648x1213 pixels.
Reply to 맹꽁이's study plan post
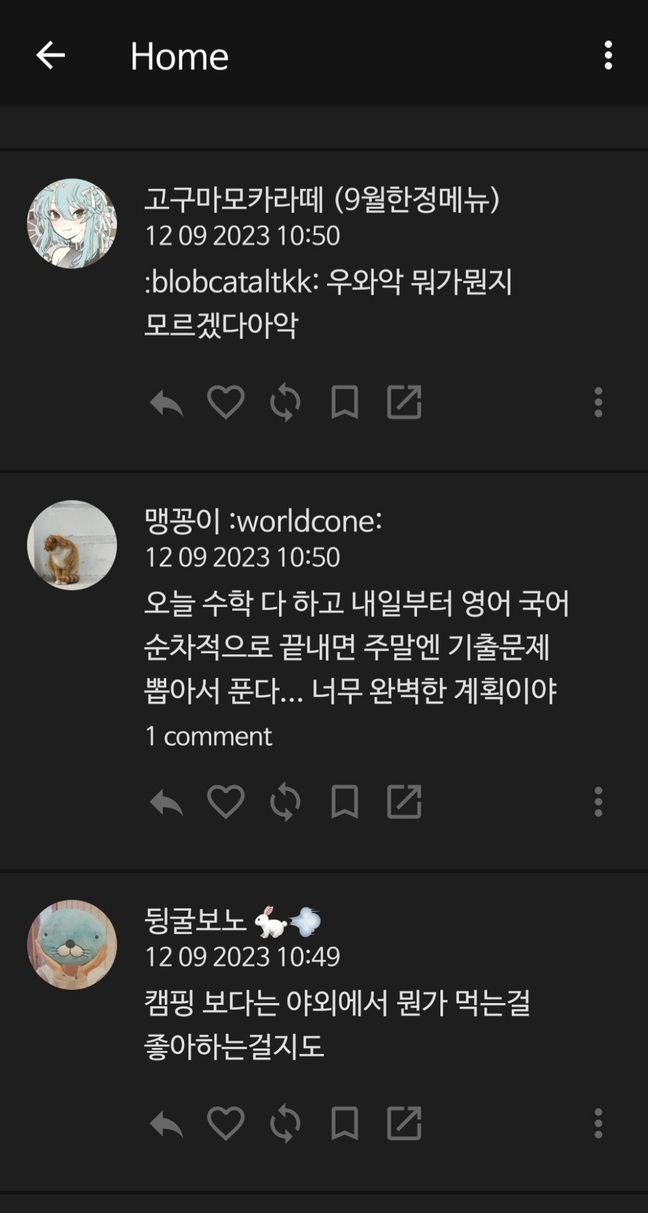click(166, 802)
